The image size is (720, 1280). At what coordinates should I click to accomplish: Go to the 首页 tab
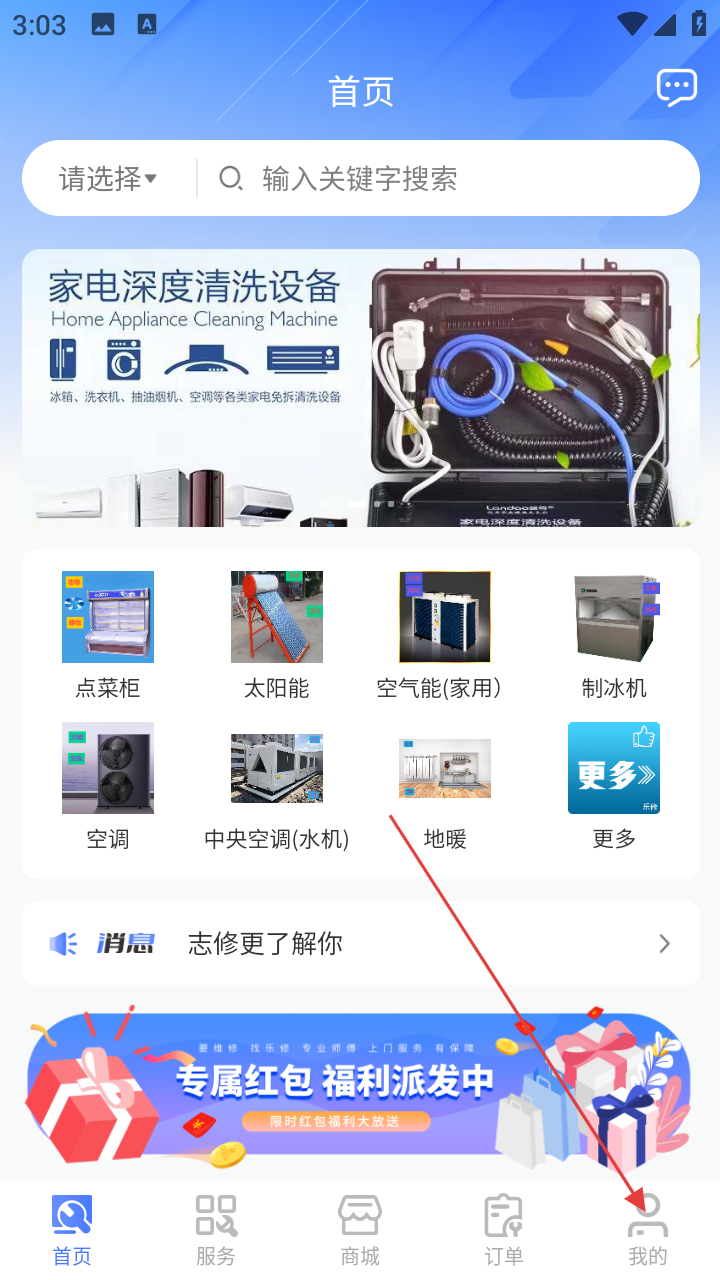tap(72, 1230)
